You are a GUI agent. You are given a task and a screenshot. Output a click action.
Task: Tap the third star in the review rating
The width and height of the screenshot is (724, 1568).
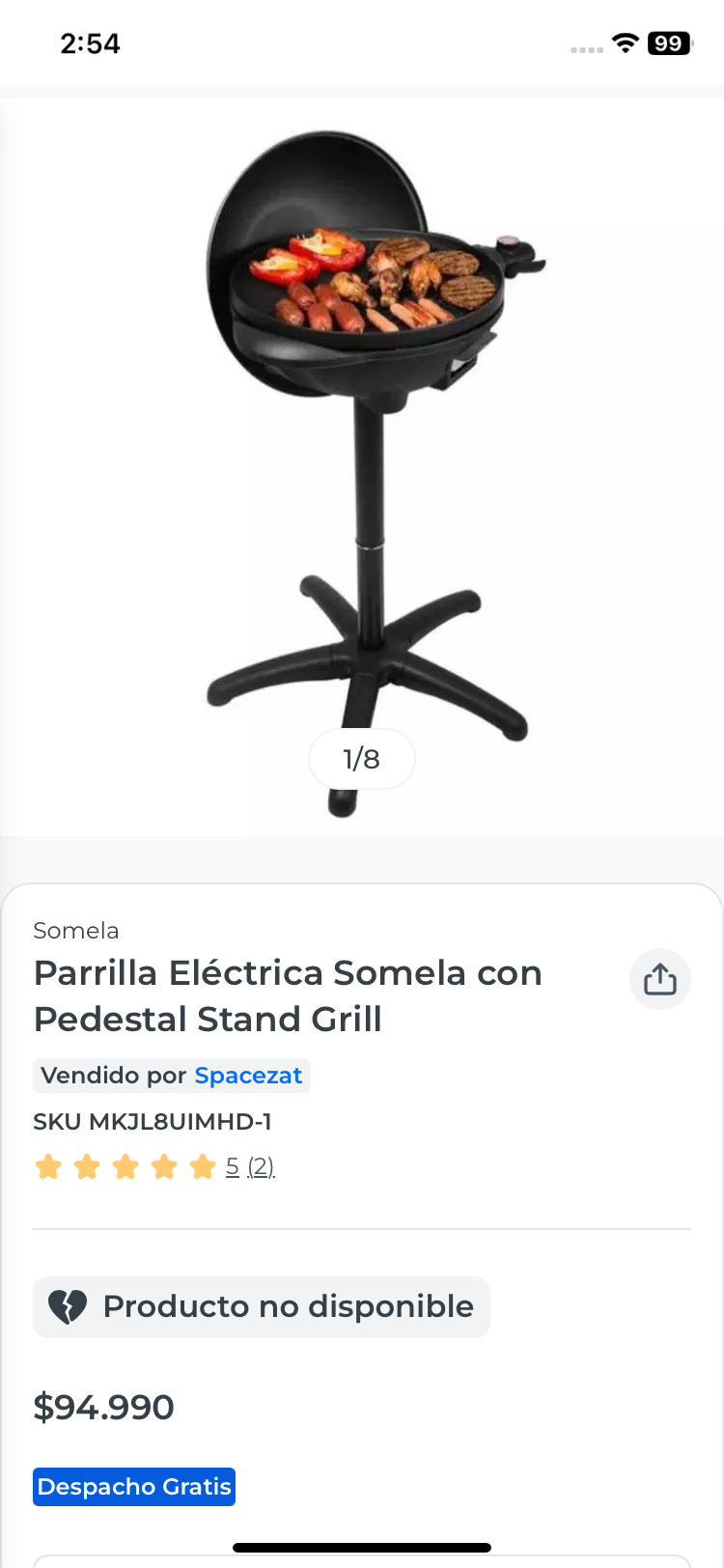(124, 1166)
